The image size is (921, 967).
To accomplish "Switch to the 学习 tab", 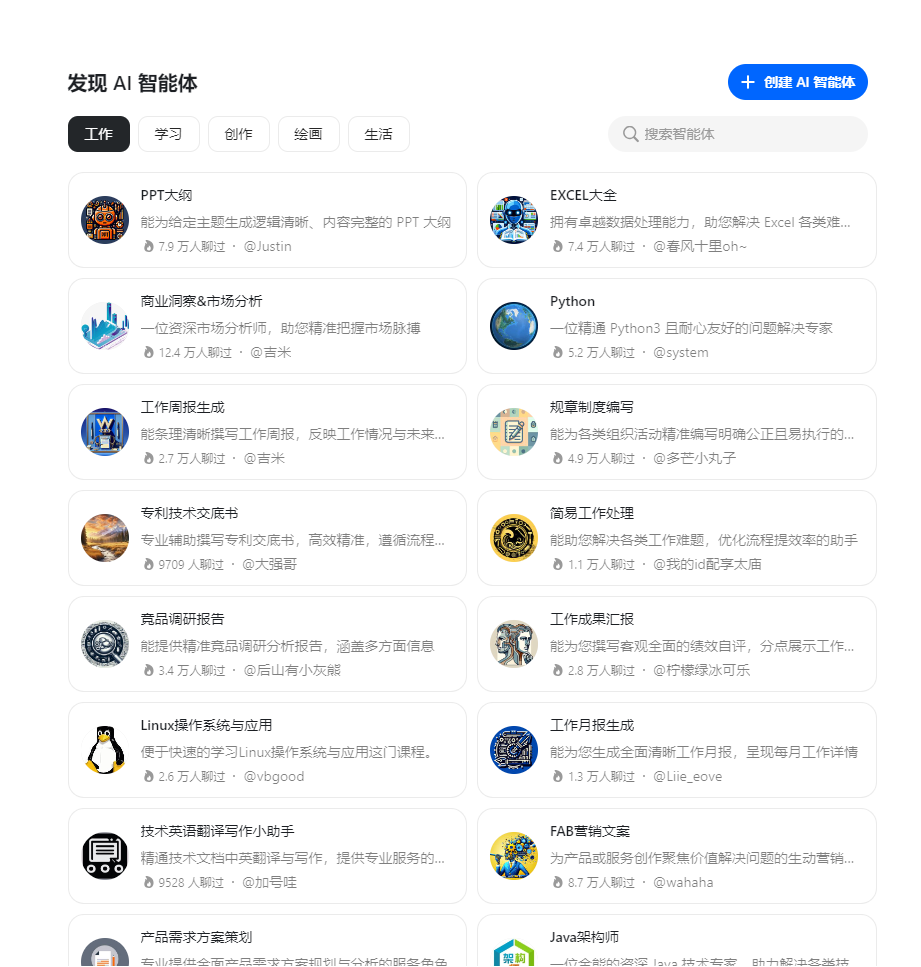I will (169, 134).
